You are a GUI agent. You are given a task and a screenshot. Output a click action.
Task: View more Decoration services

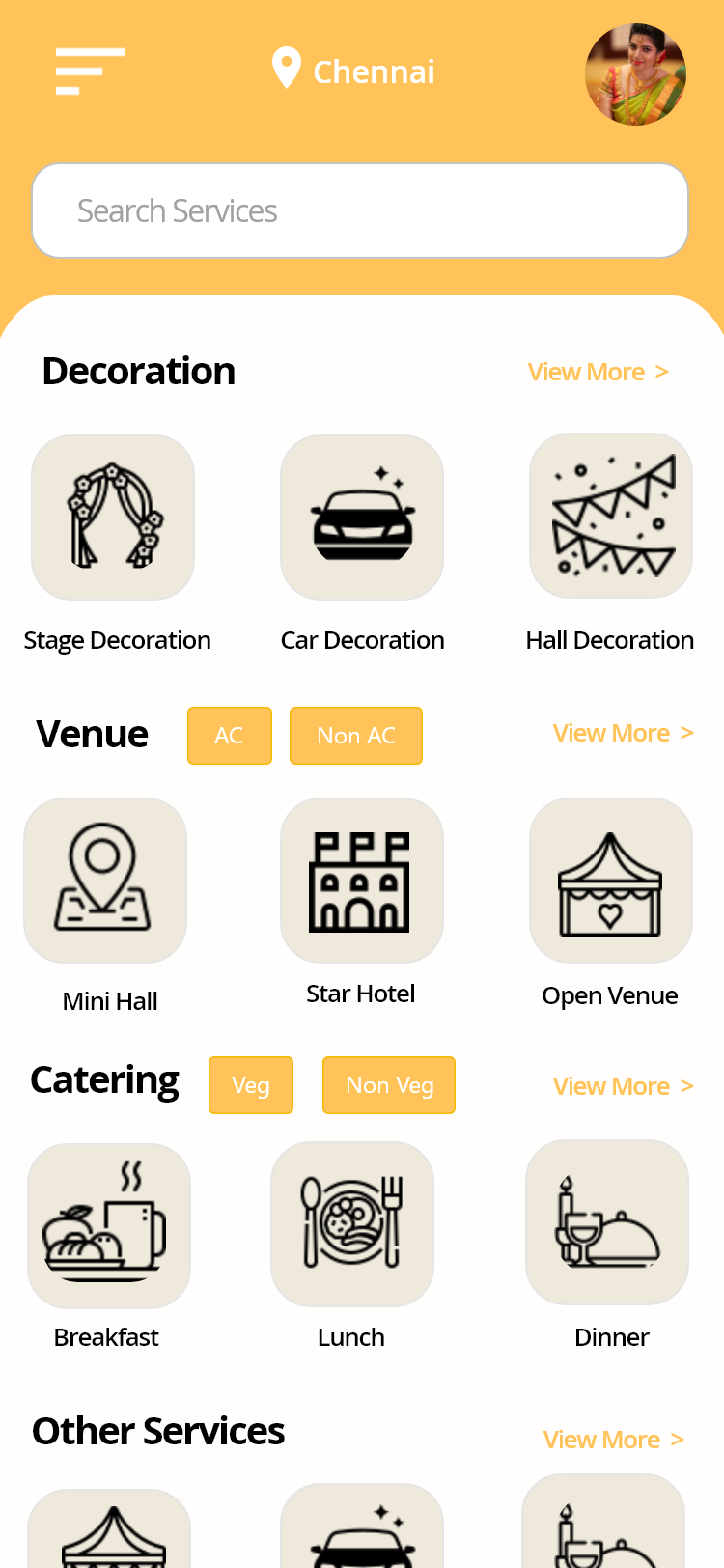tap(599, 372)
